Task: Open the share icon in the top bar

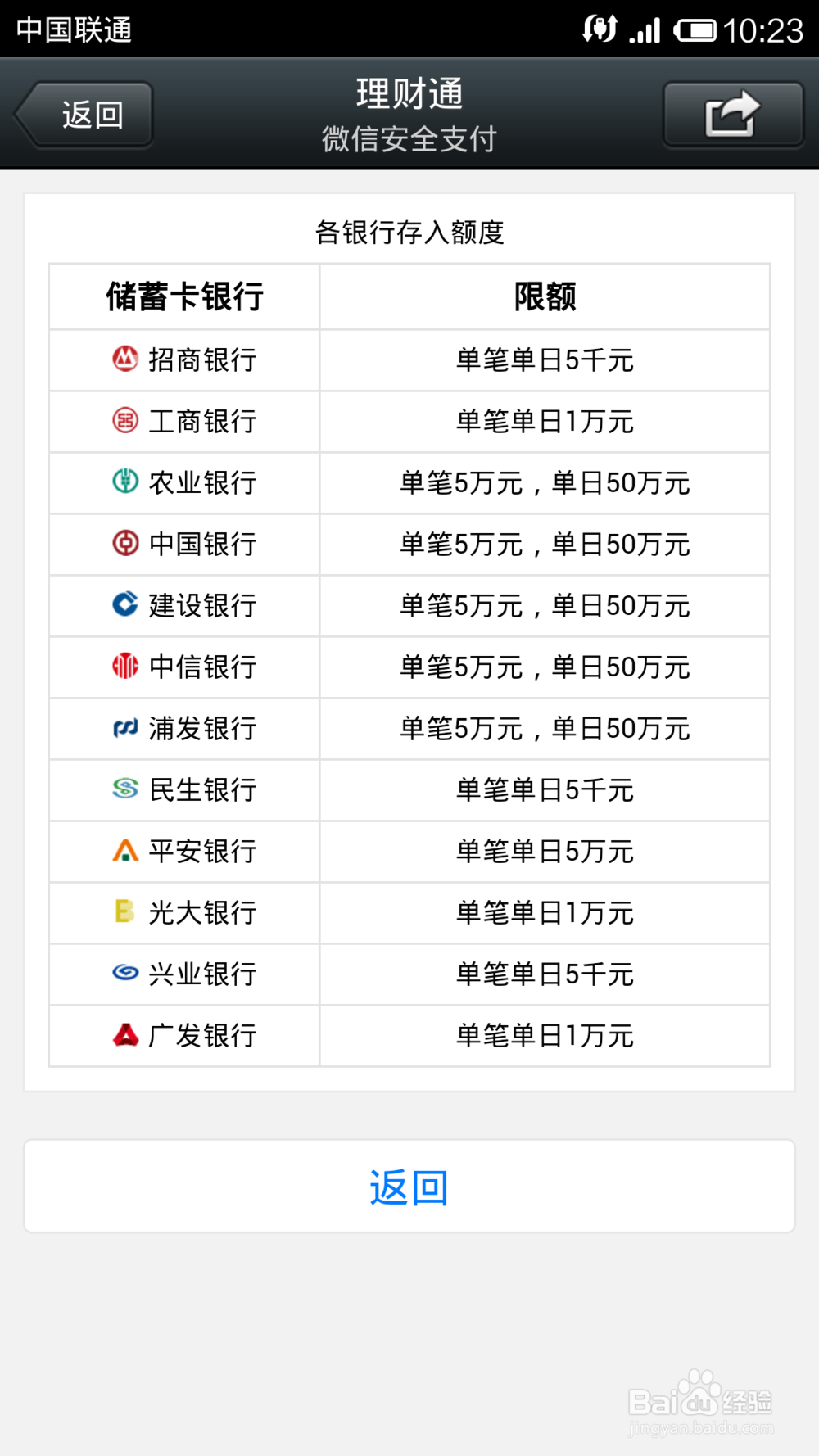Action: tap(733, 115)
